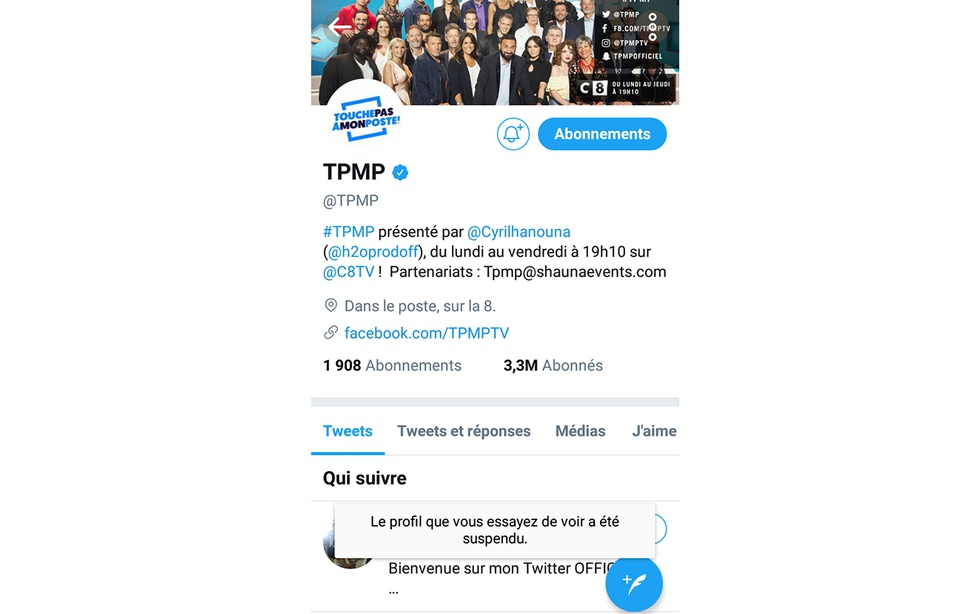This screenshot has width=960, height=614.
Task: View the 3,3M Abonnés list
Action: [553, 366]
